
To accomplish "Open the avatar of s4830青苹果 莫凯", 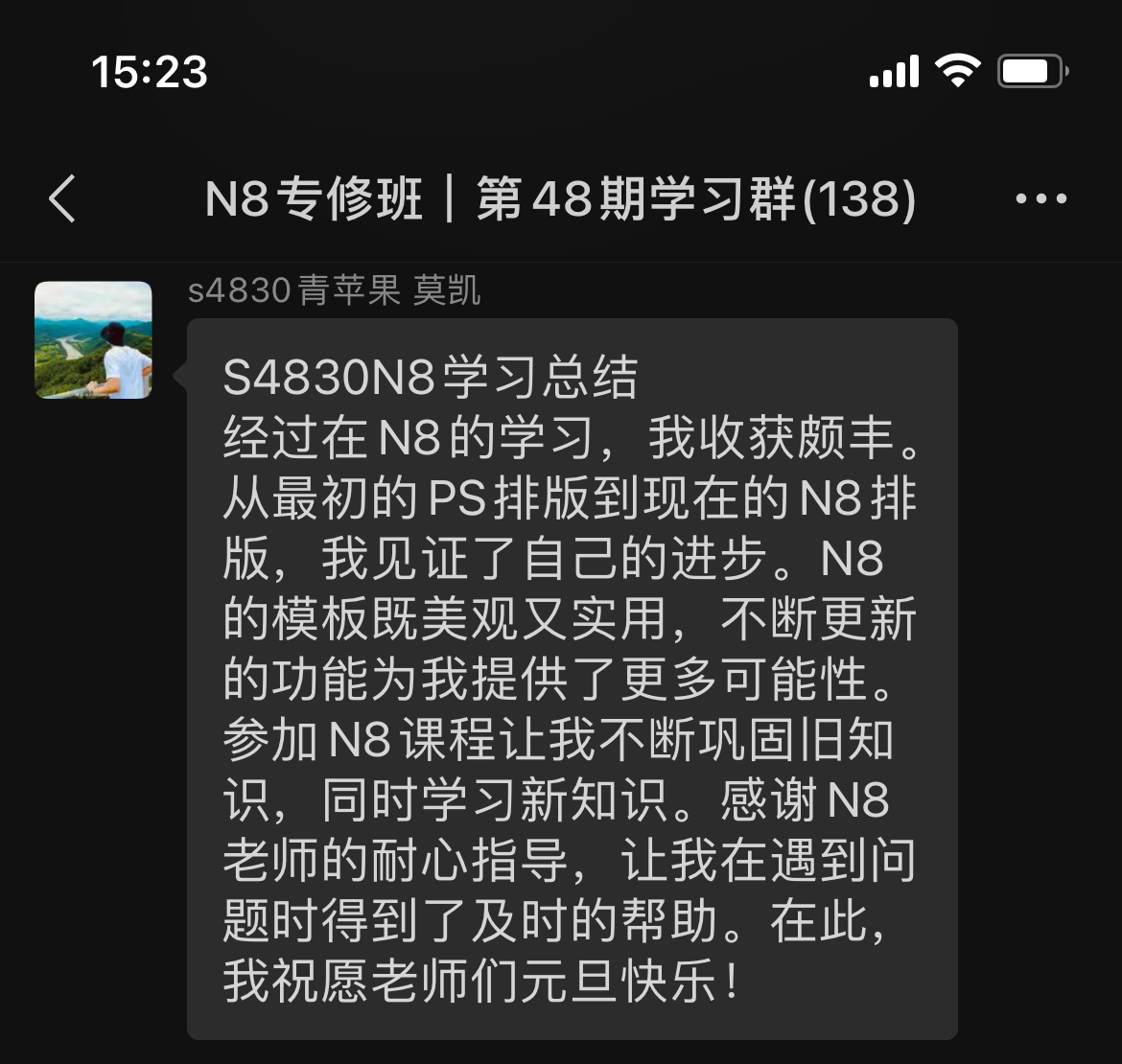I will click(x=93, y=339).
